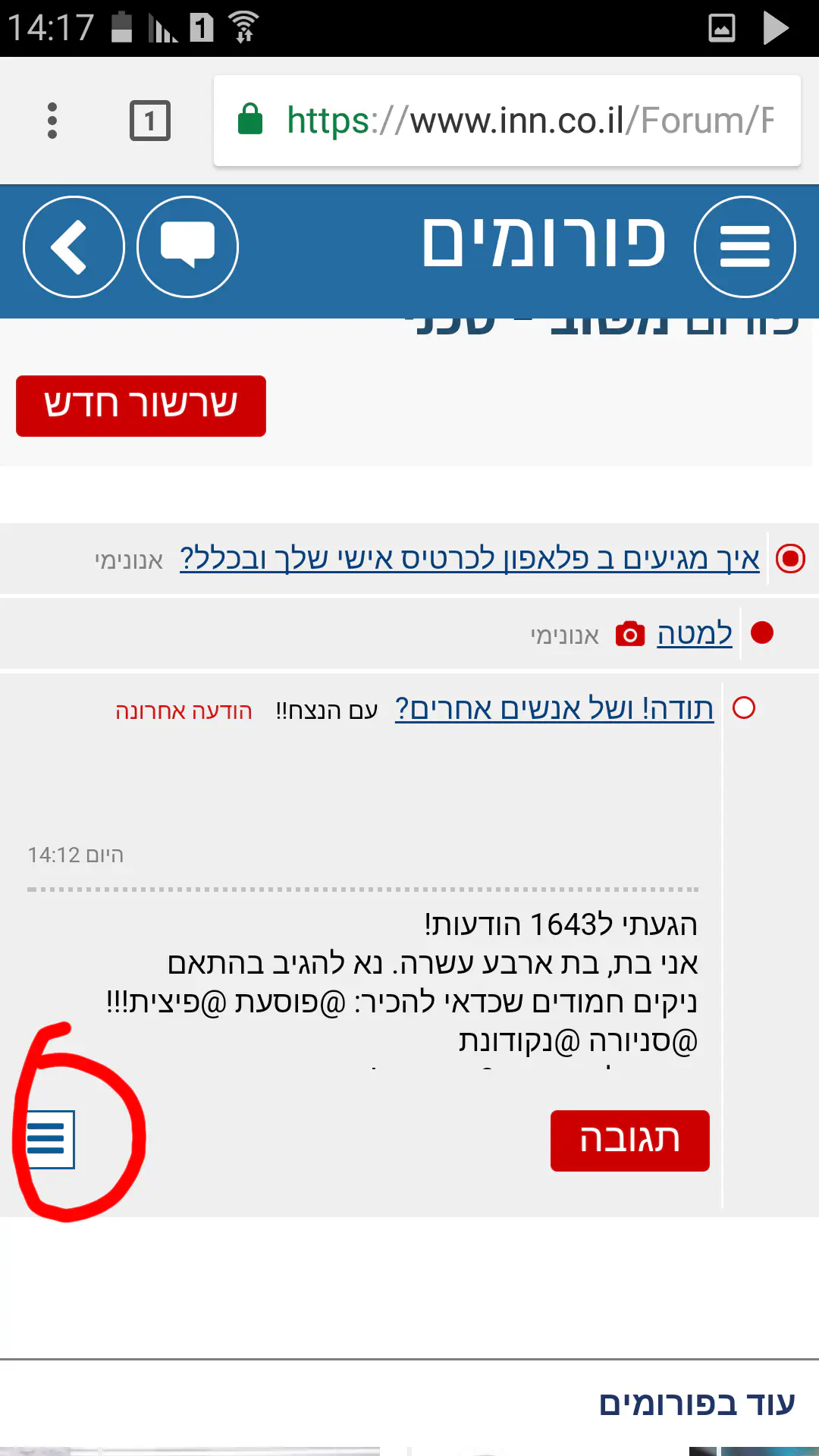Screen dimensions: 819x1456
Task: Tap the URL address bar
Action: coord(507,121)
